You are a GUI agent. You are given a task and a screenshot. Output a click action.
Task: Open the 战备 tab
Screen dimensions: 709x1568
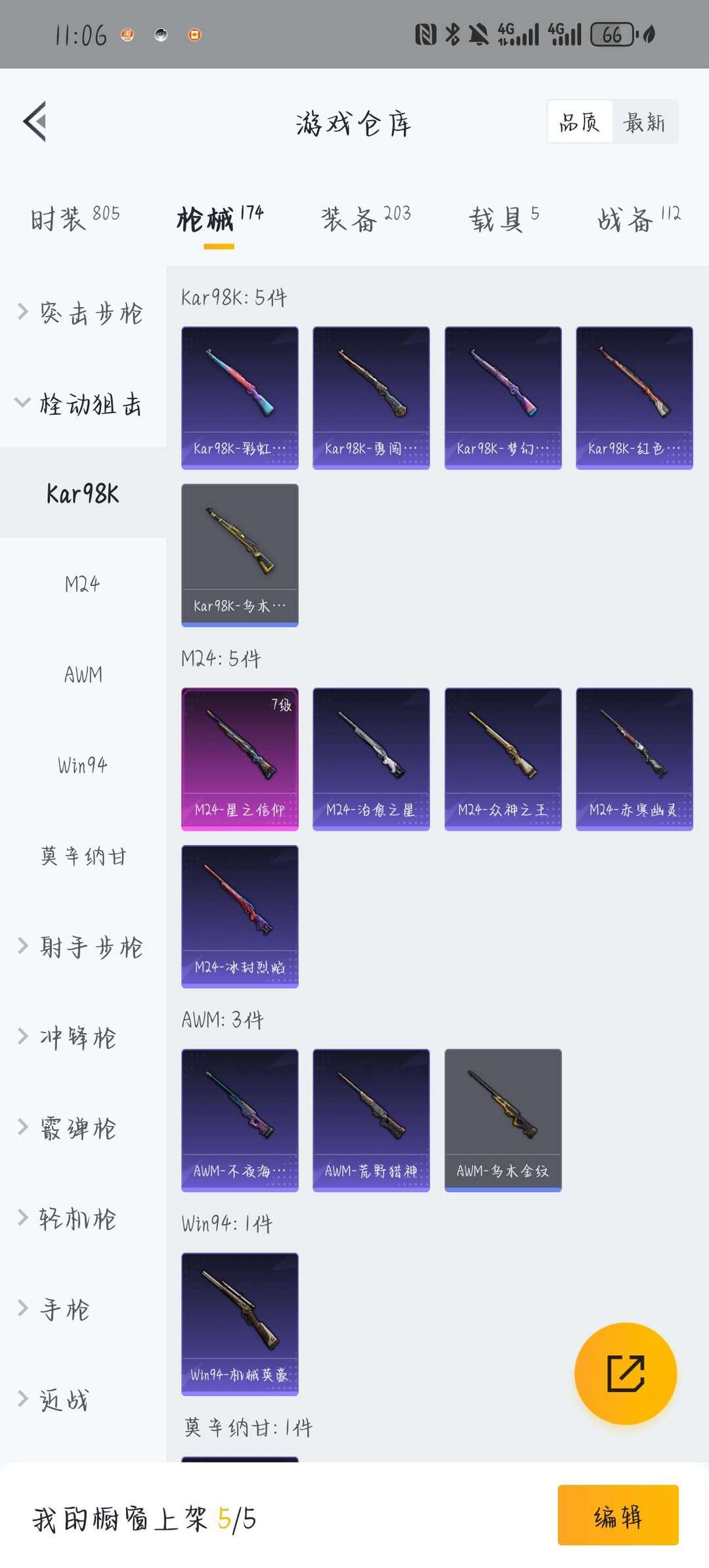(x=638, y=218)
